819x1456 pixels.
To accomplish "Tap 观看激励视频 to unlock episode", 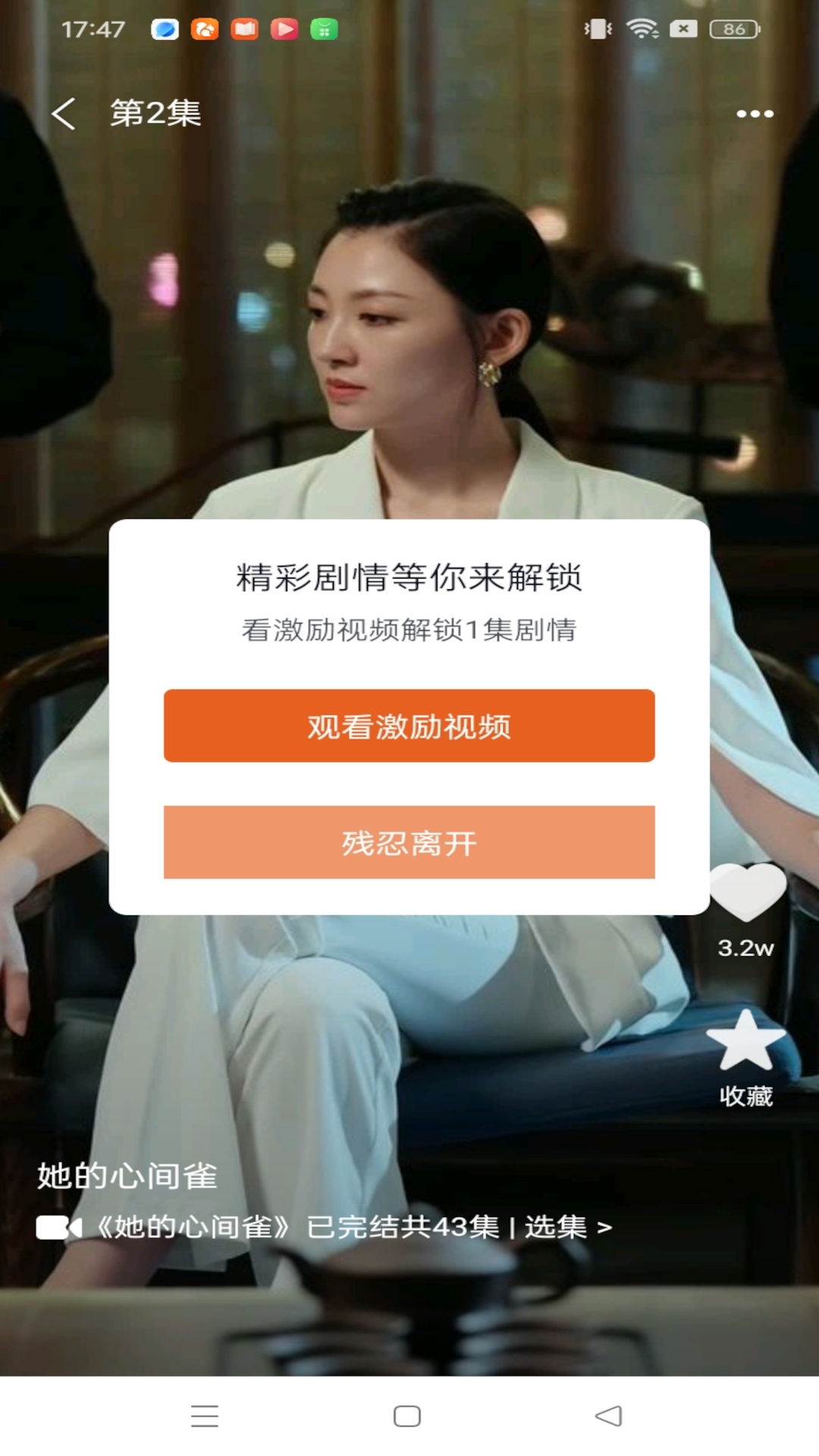I will pyautogui.click(x=409, y=726).
